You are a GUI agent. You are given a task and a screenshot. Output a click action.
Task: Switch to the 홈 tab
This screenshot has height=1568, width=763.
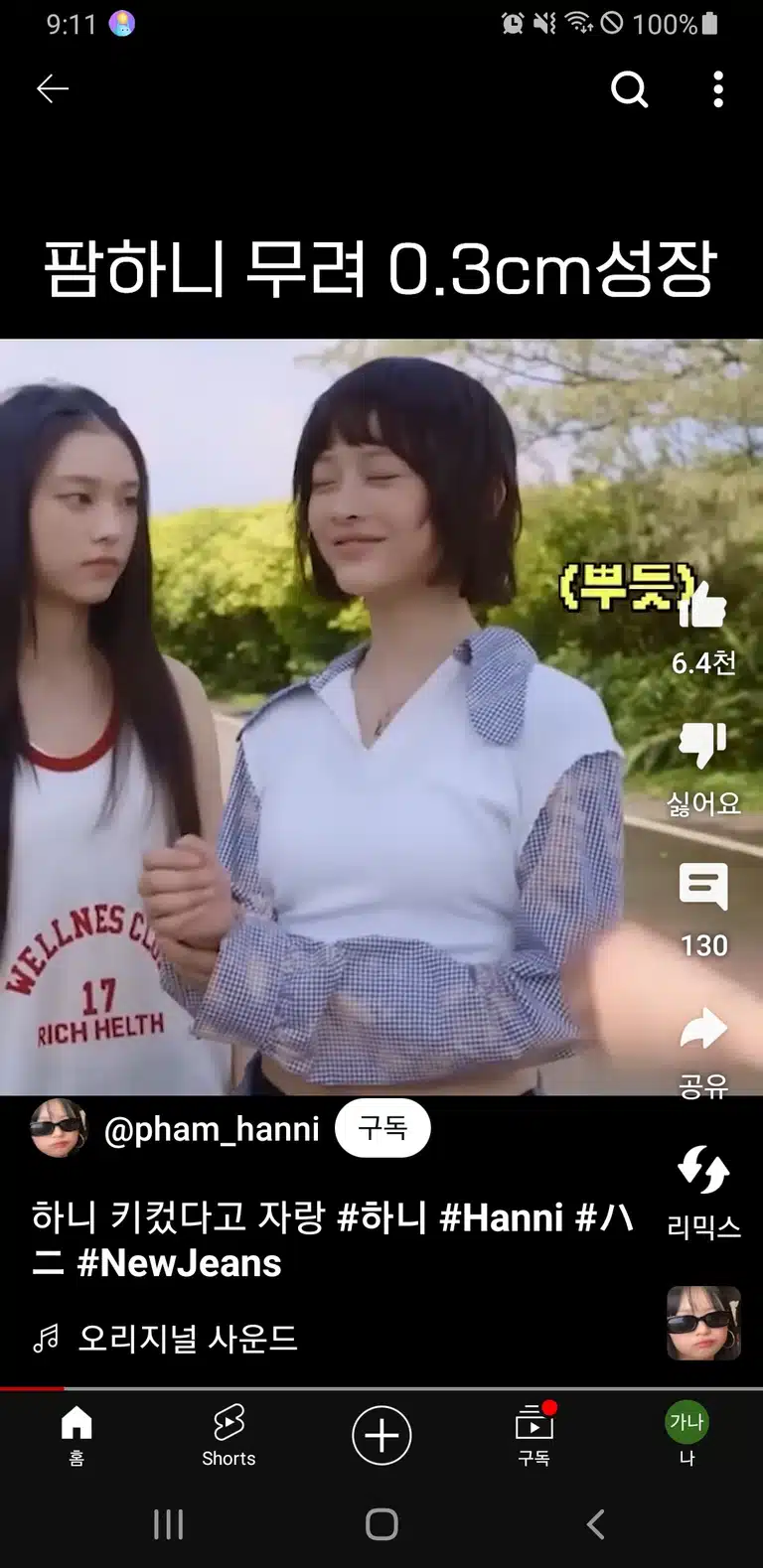tap(76, 1436)
